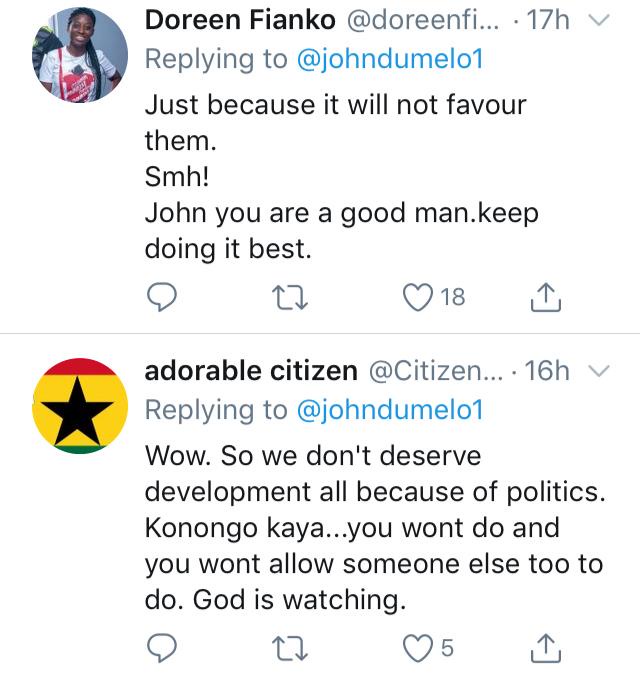Image resolution: width=640 pixels, height=680 pixels.
Task: Retweet adorable citizen's tweet
Action: [291, 648]
